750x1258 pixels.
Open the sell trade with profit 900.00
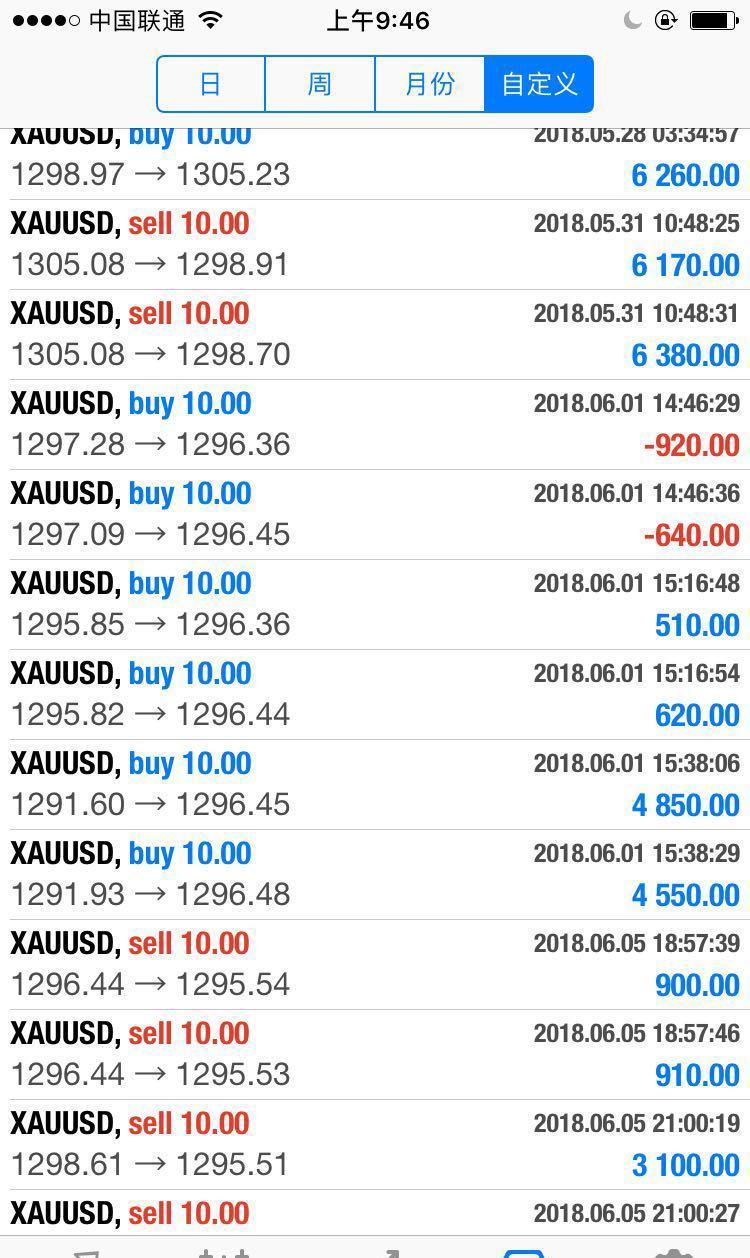pos(375,965)
